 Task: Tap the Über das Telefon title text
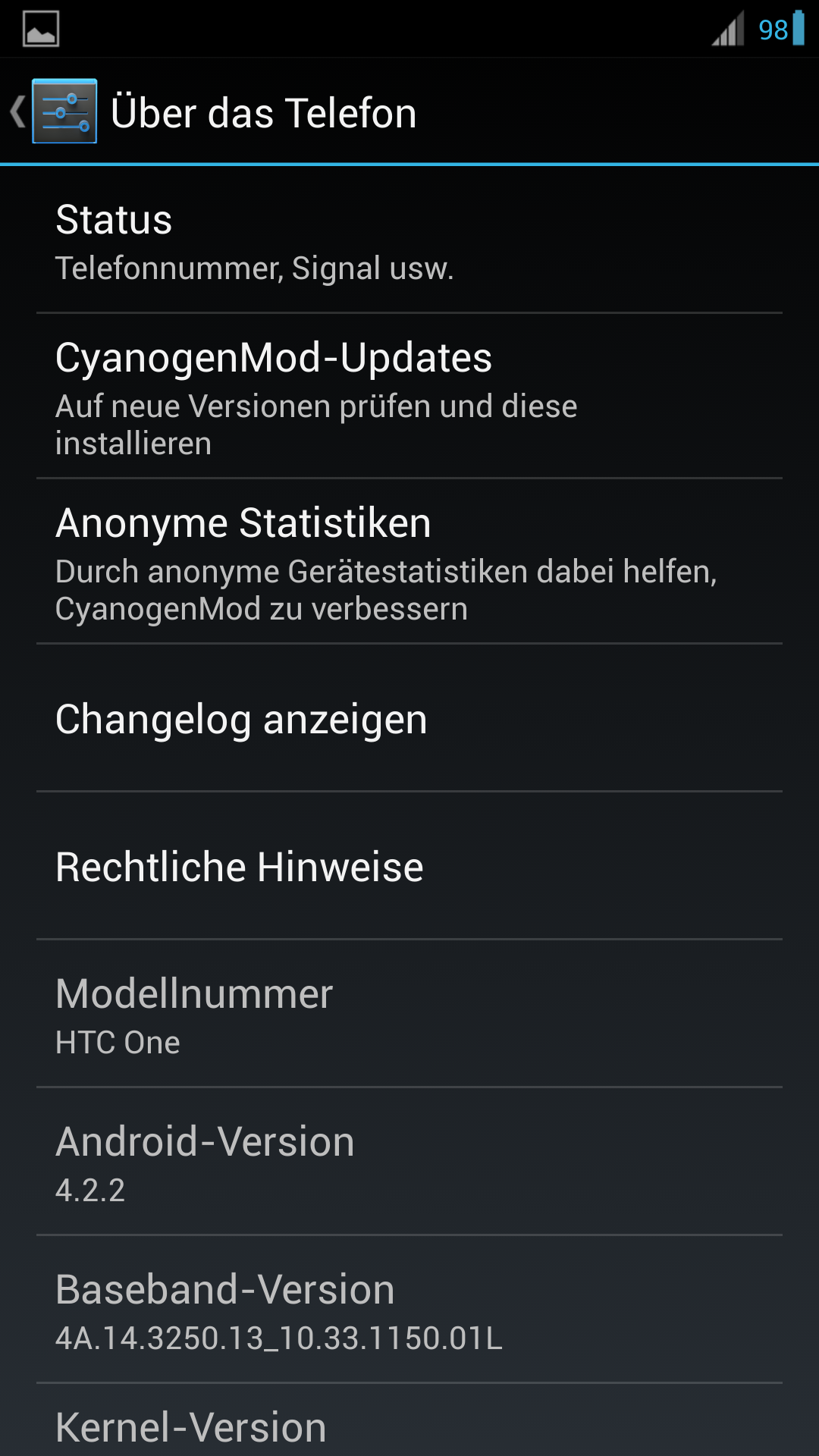(x=264, y=111)
